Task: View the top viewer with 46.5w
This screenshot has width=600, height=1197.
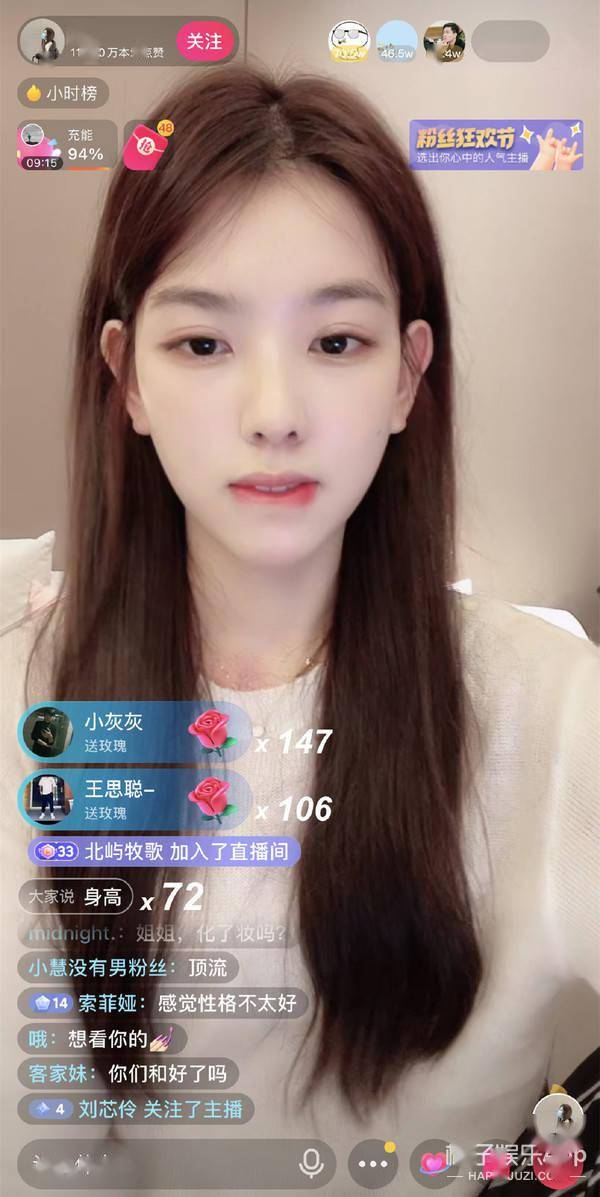Action: [x=398, y=42]
